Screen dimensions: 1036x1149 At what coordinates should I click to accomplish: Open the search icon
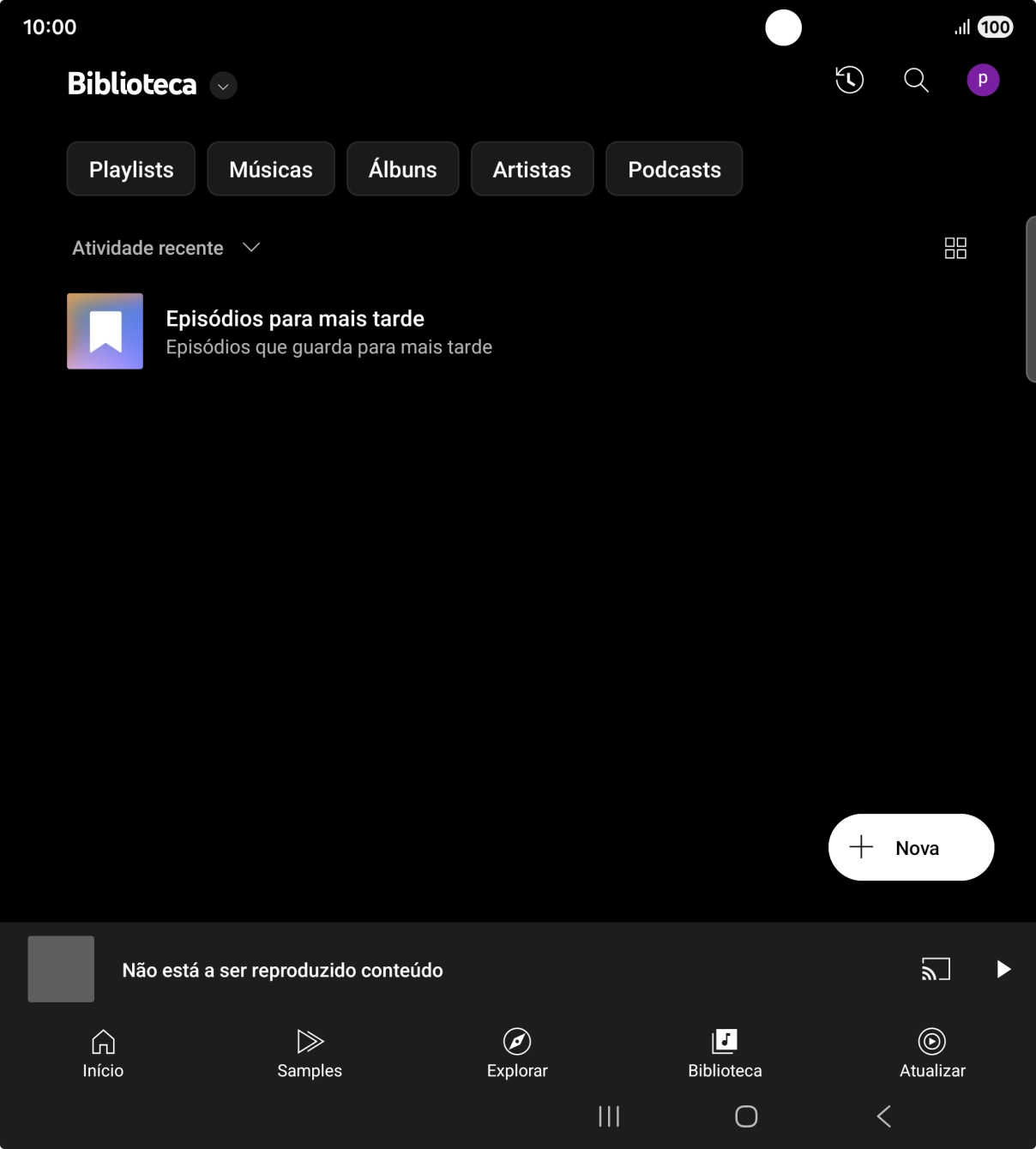pyautogui.click(x=915, y=80)
